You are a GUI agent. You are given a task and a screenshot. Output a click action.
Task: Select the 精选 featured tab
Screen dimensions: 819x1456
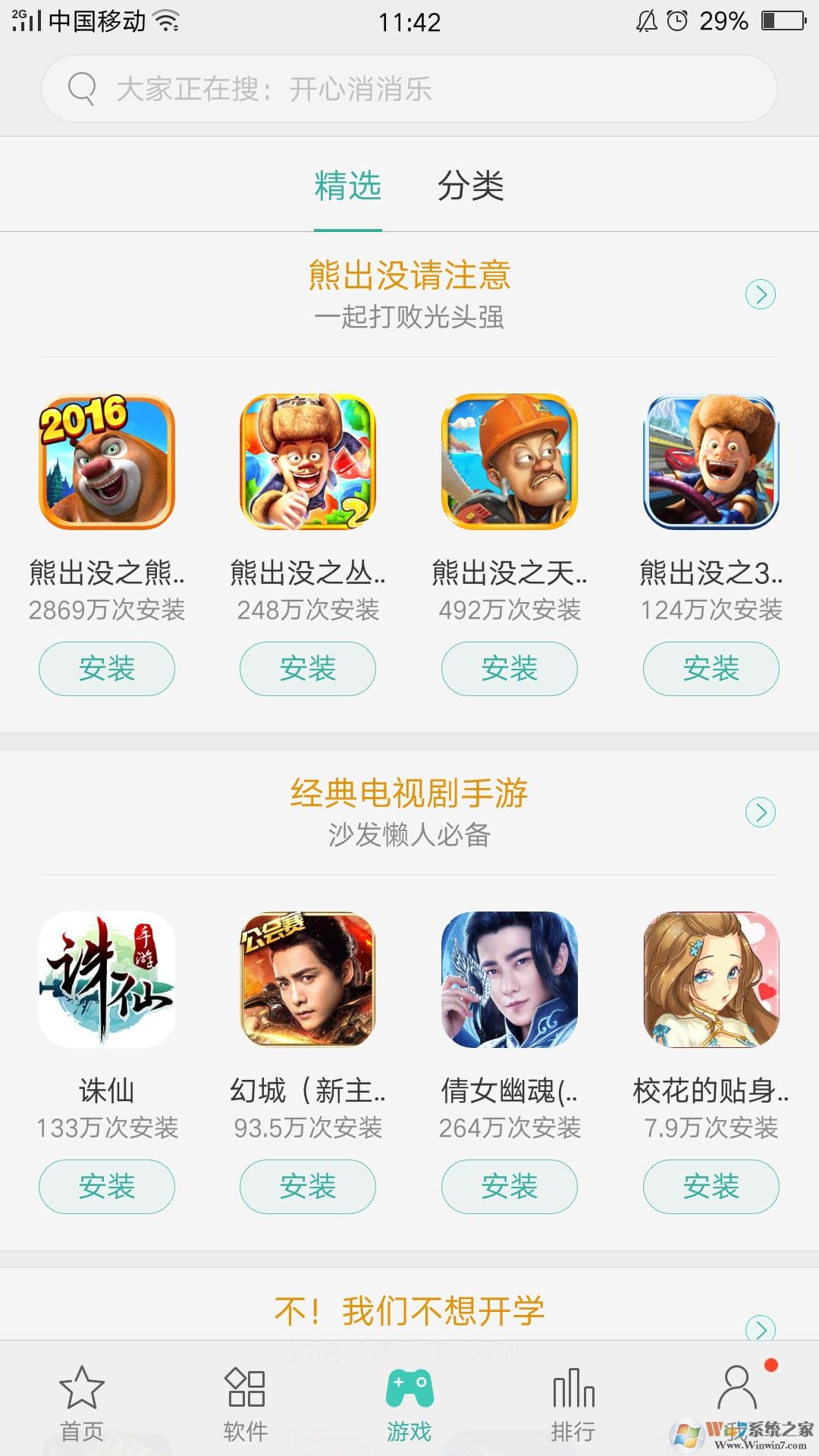tap(347, 186)
